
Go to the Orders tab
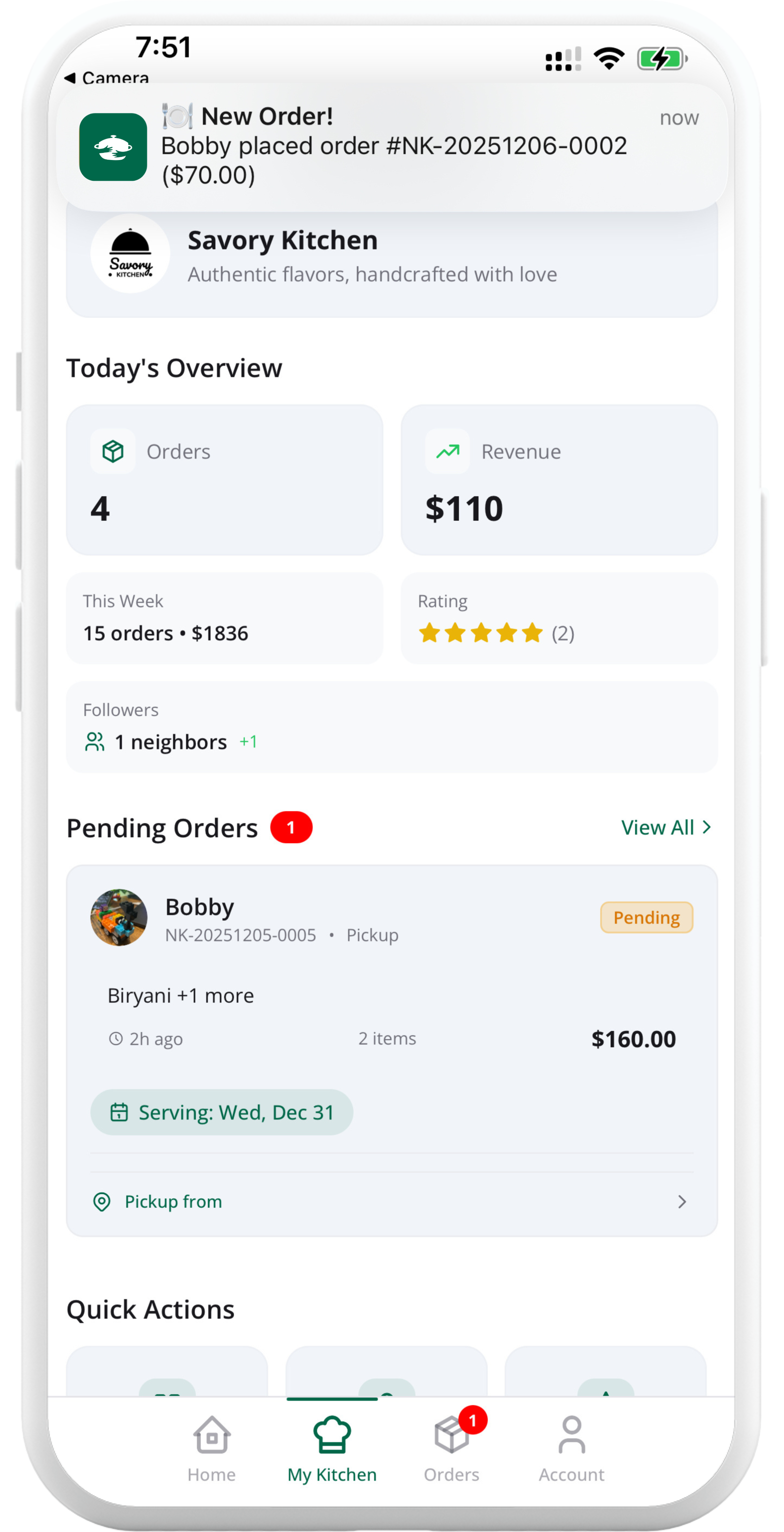452,1449
